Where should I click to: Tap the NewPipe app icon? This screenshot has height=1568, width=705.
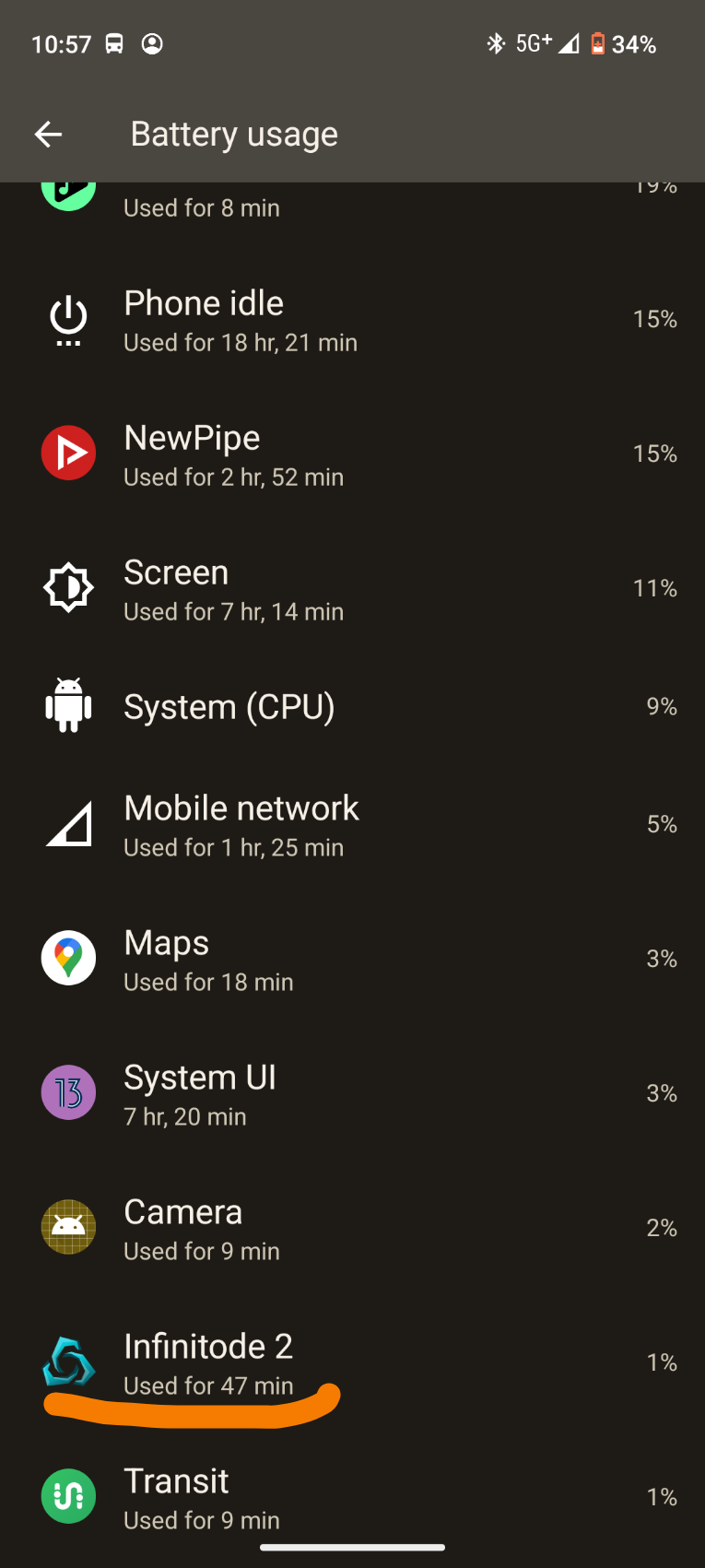pos(68,453)
